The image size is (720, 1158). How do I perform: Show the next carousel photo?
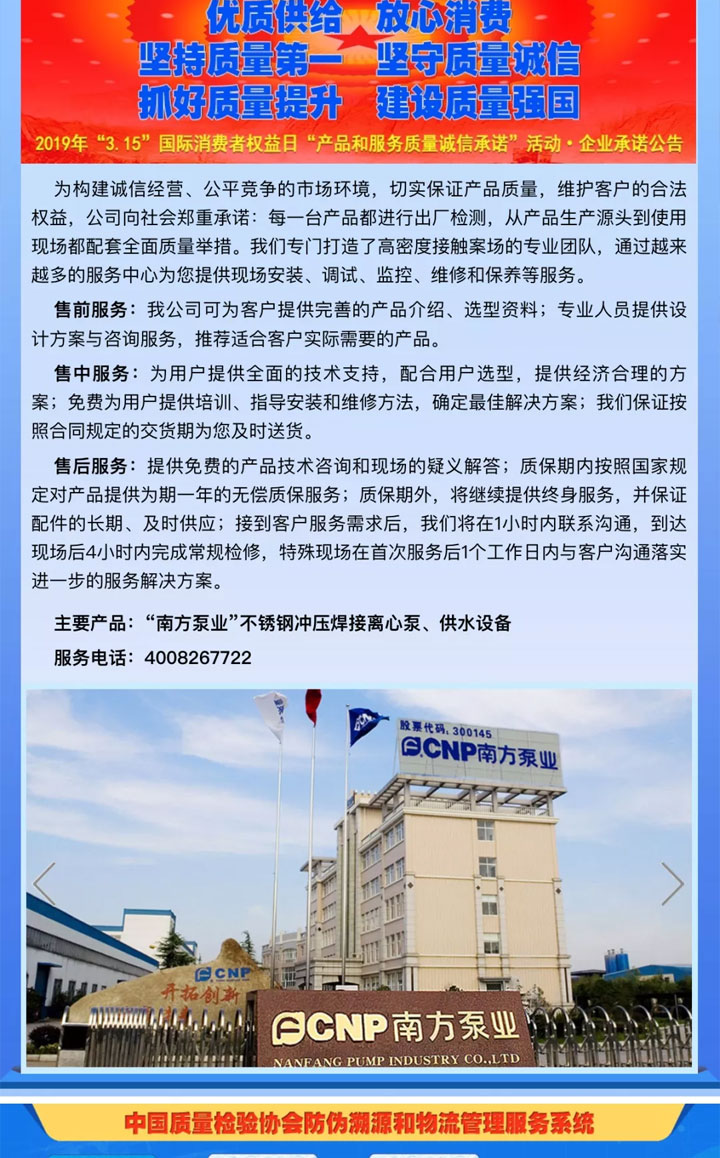[672, 884]
